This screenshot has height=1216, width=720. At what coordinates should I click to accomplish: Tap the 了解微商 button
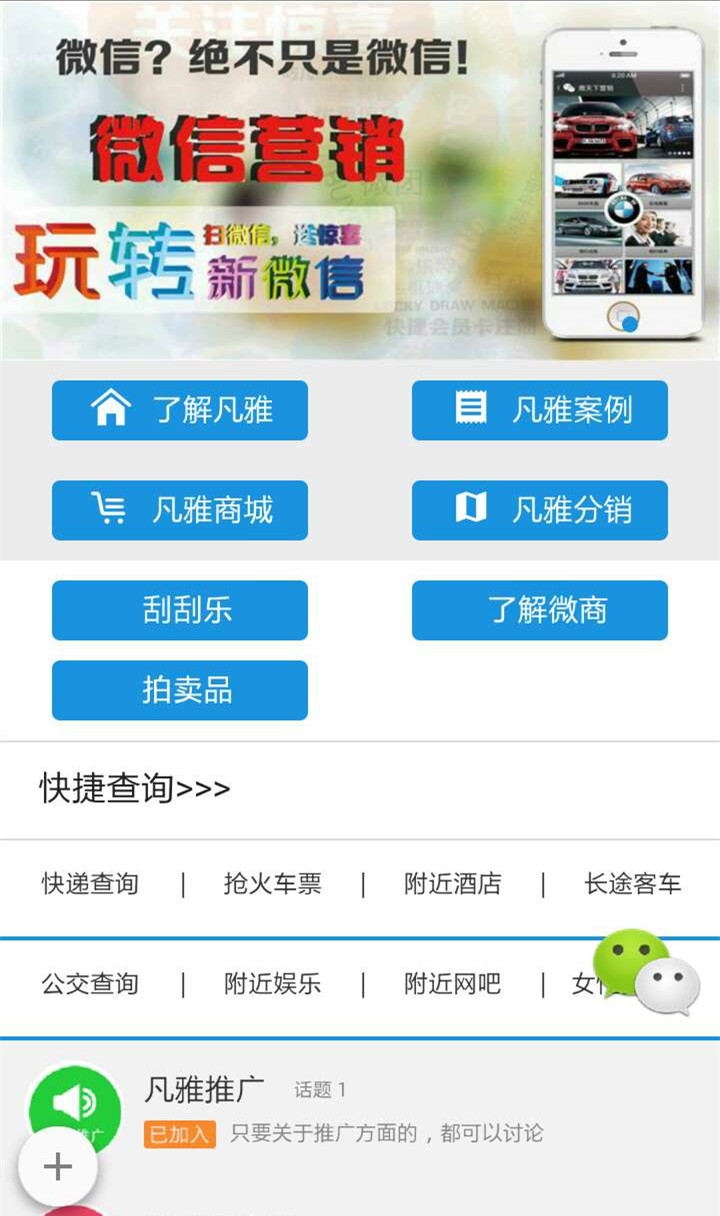(540, 610)
